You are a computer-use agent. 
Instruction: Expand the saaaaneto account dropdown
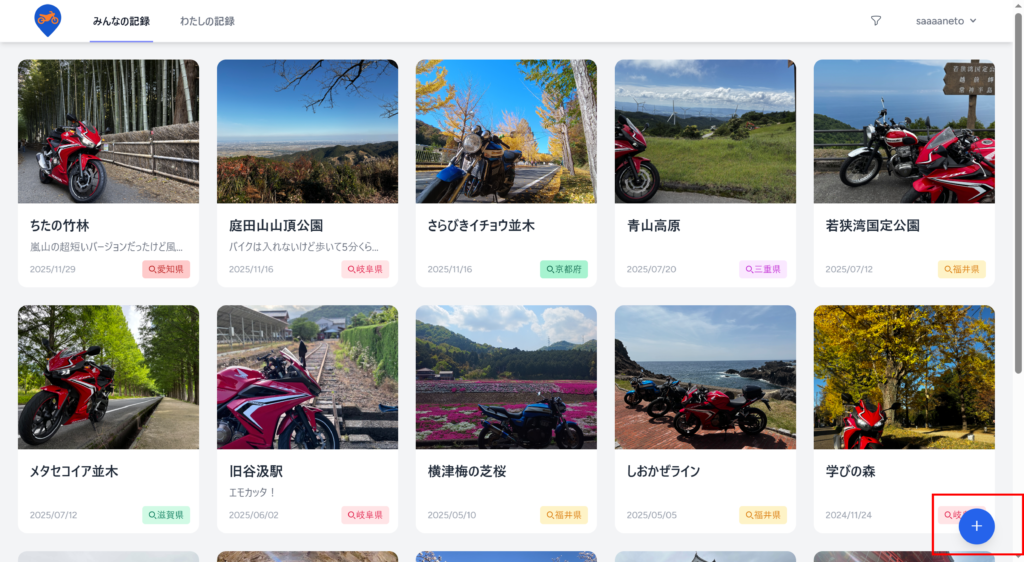coord(945,20)
